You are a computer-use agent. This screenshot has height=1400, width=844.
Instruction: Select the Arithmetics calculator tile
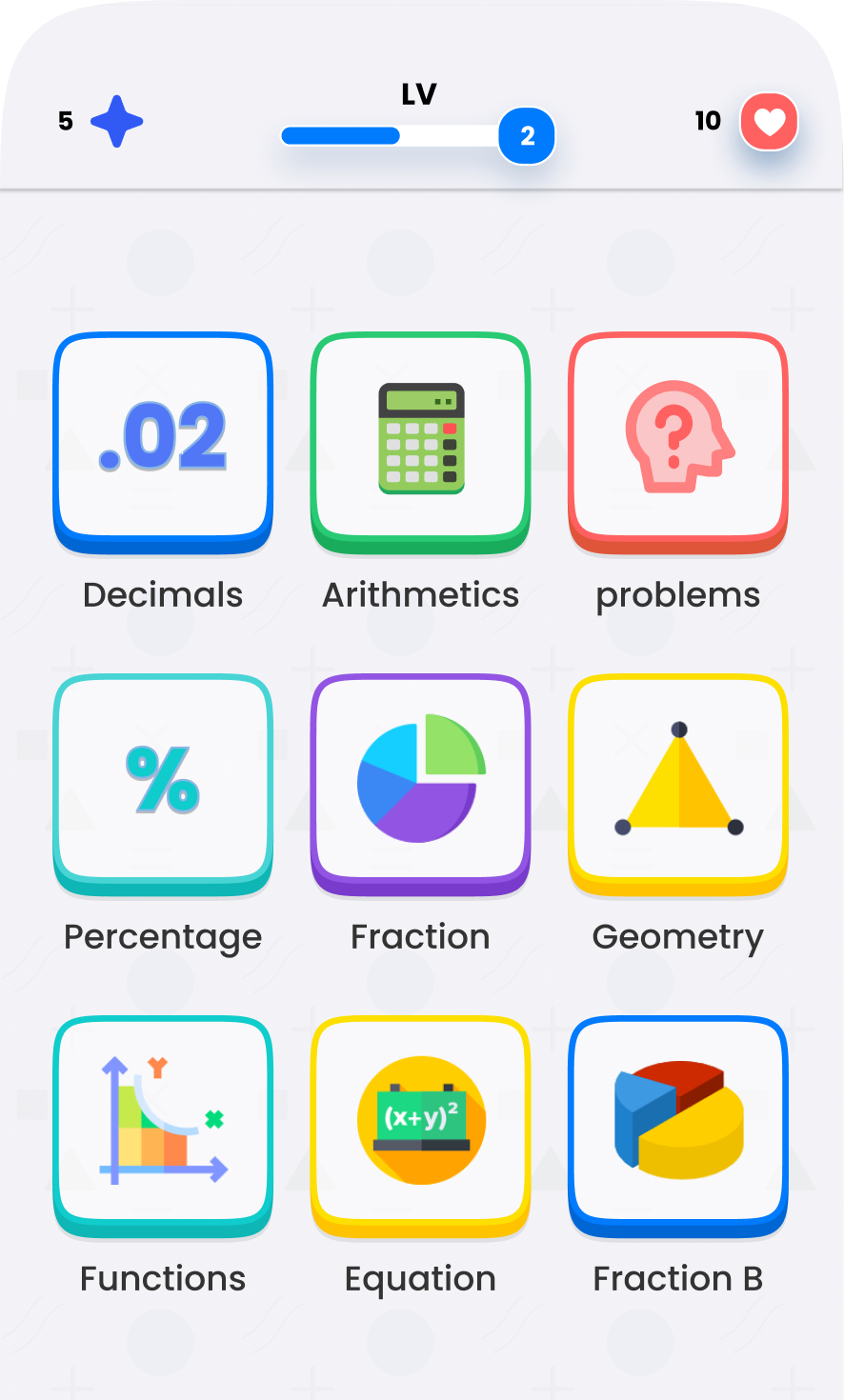(x=420, y=439)
